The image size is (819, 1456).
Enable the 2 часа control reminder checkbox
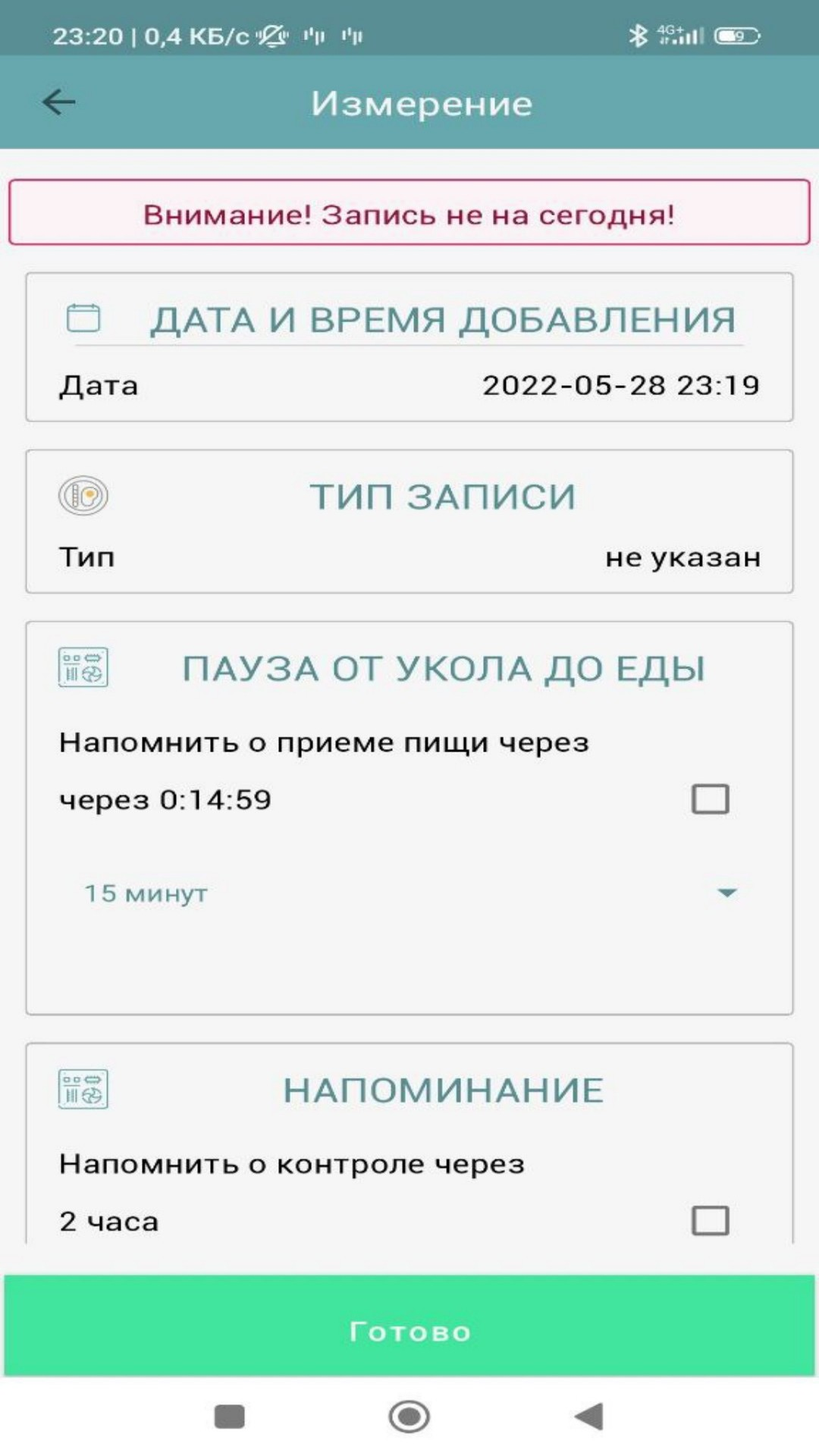[711, 1221]
